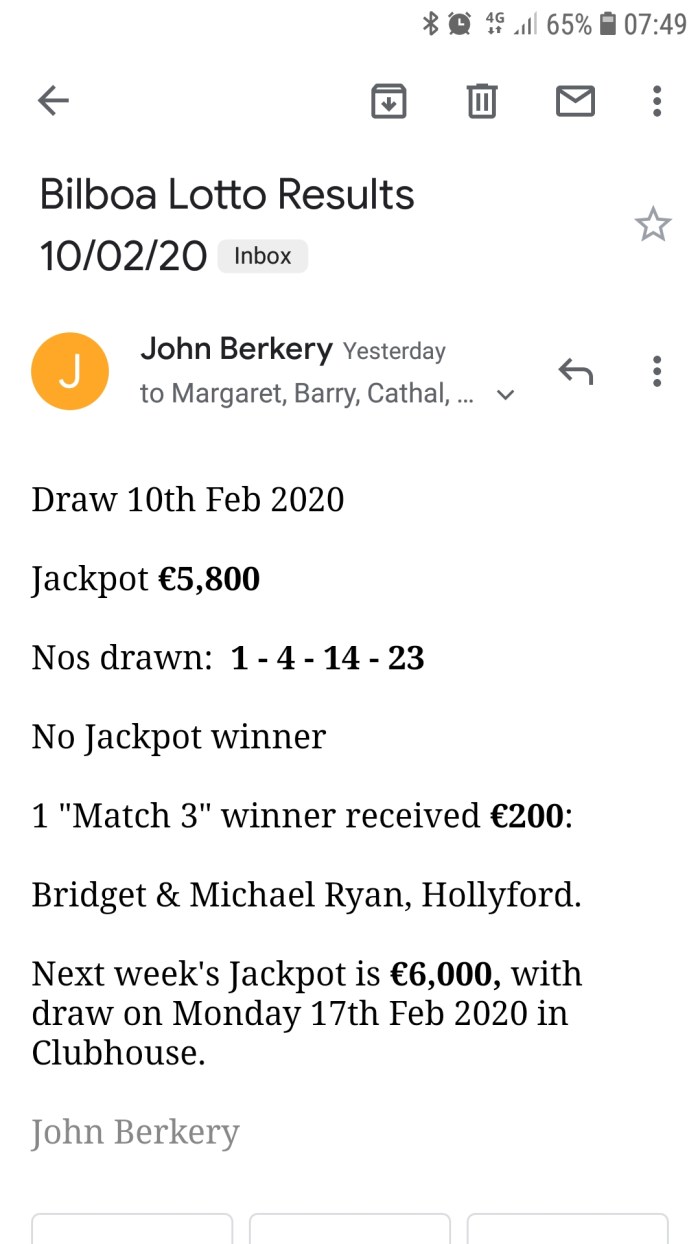The width and height of the screenshot is (700, 1244).
Task: Reply to John Berkery
Action: [576, 372]
